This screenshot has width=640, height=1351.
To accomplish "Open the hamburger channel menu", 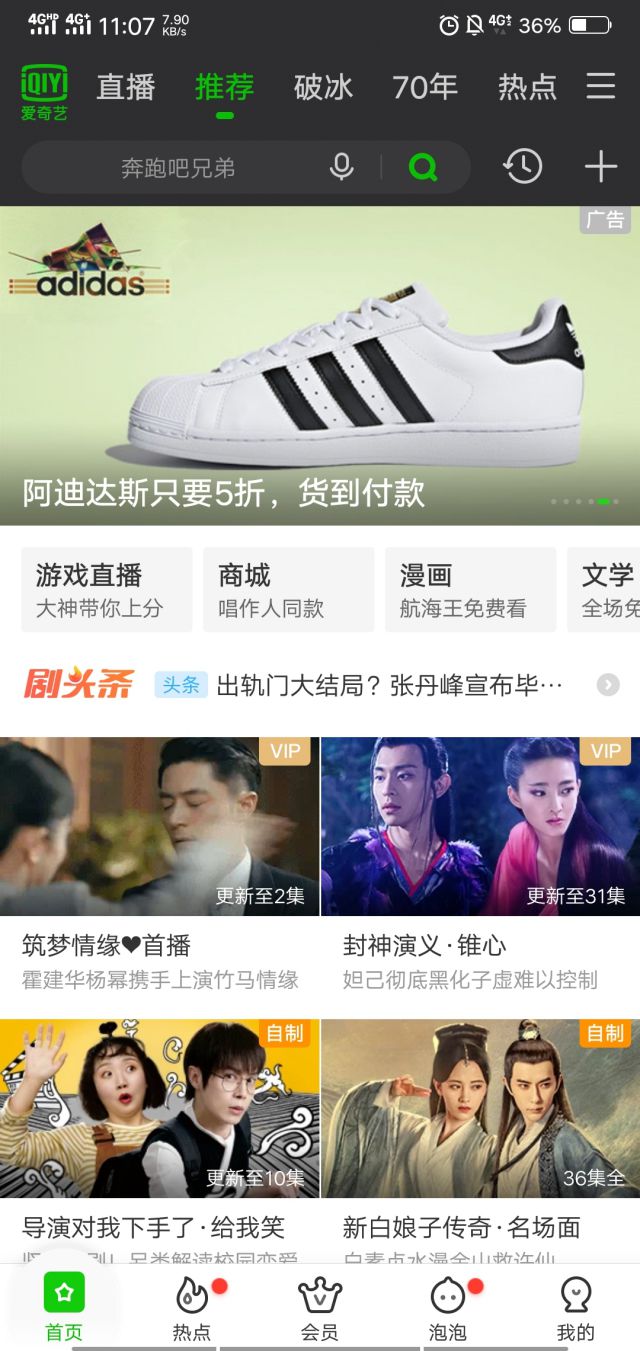I will (x=601, y=86).
